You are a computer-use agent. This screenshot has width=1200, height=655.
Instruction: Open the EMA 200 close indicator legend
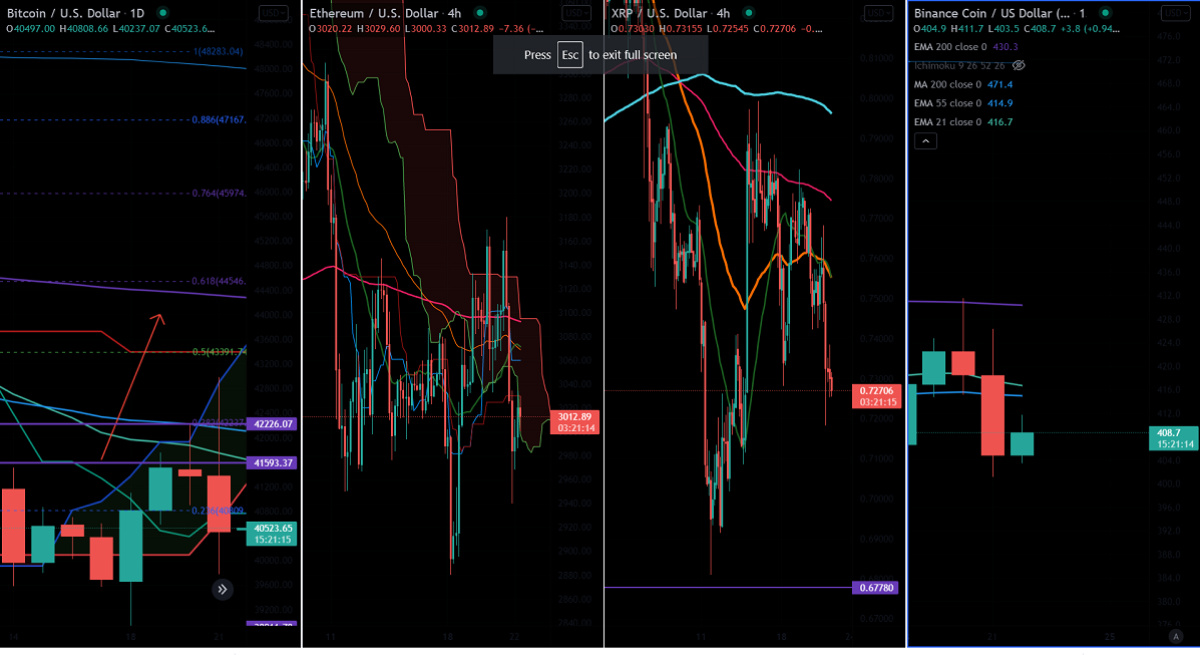click(950, 47)
